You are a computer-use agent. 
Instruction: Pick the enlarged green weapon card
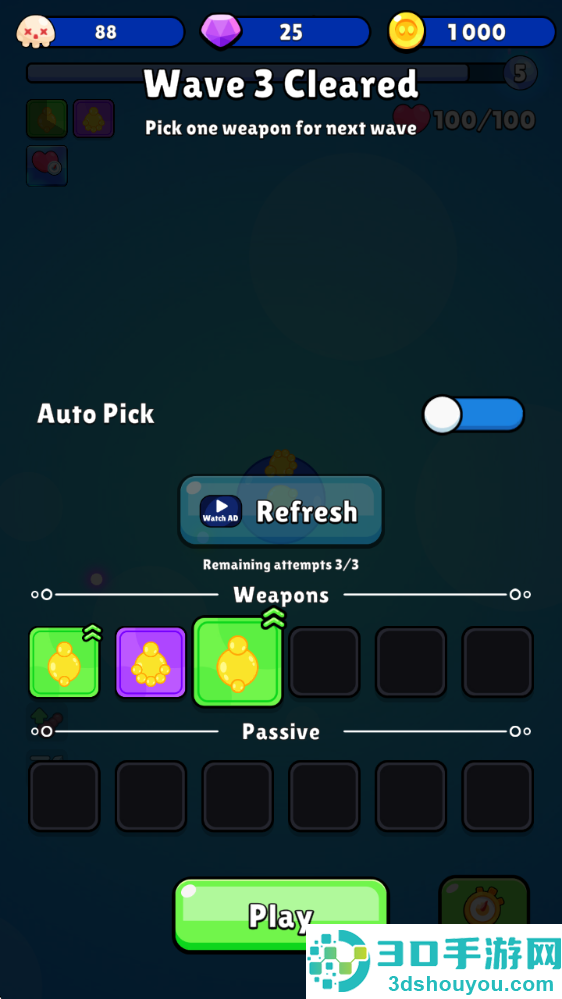click(x=238, y=662)
